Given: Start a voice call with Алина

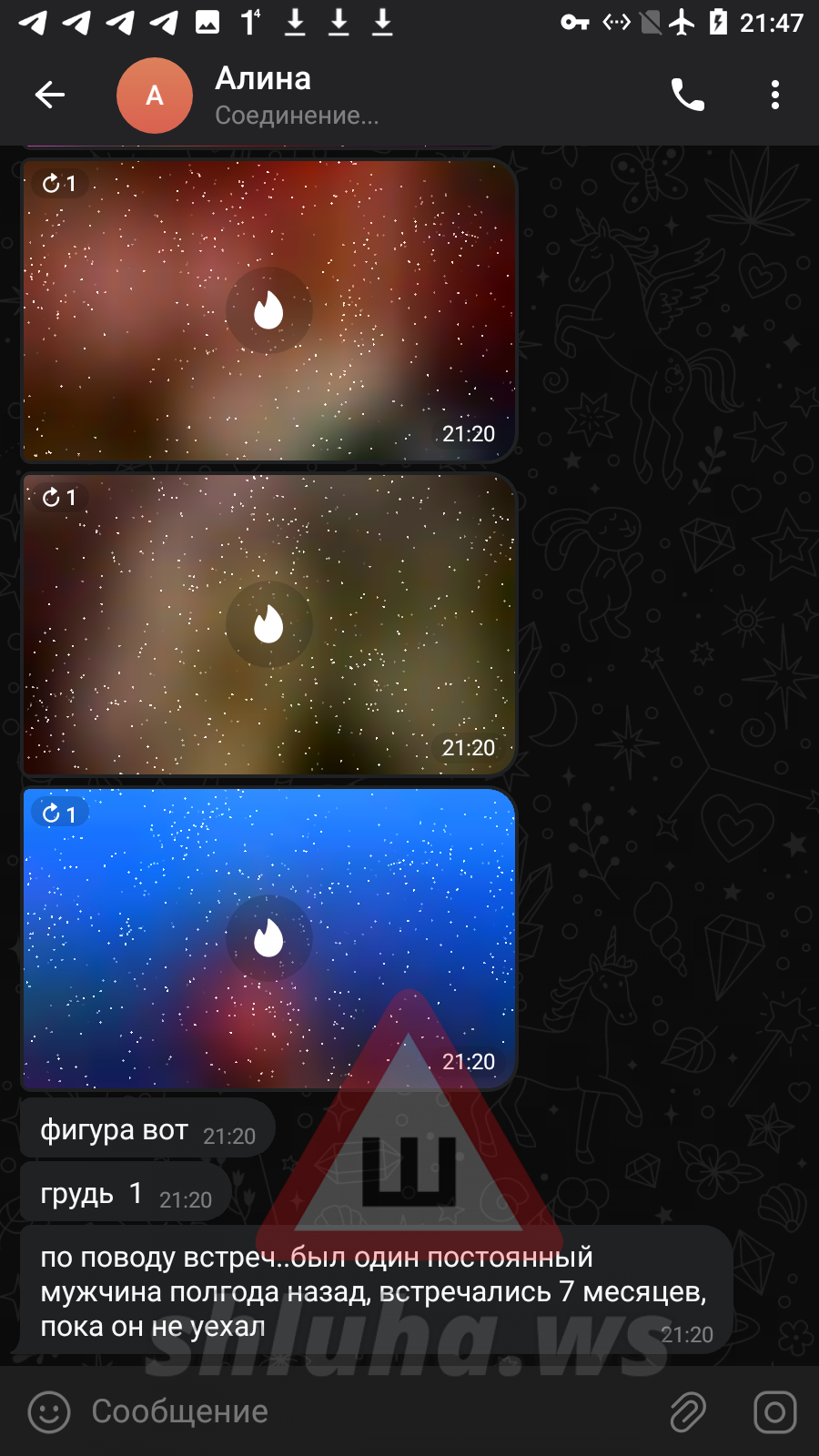Looking at the screenshot, I should 687,95.
